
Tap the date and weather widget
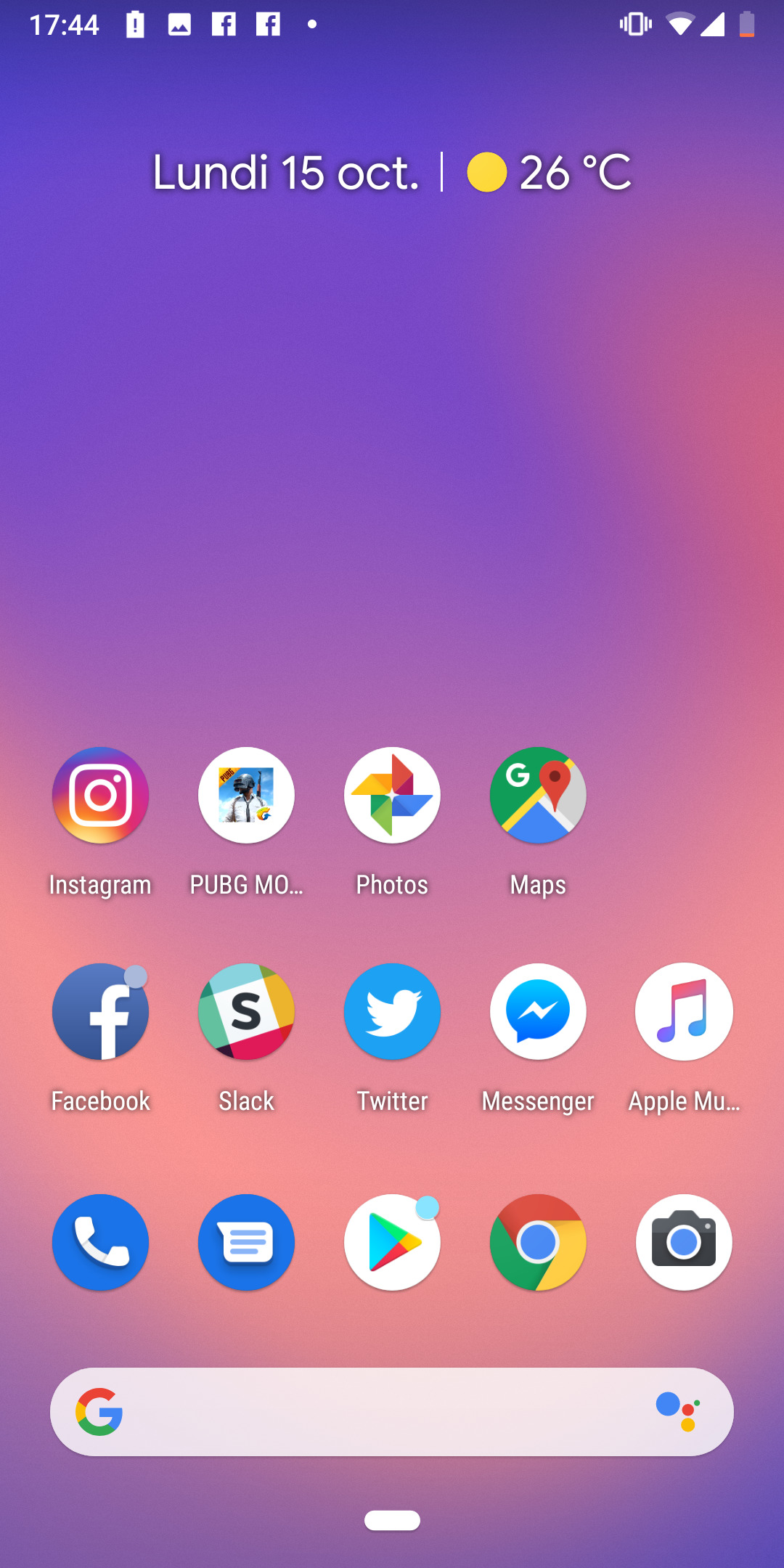pos(392,173)
